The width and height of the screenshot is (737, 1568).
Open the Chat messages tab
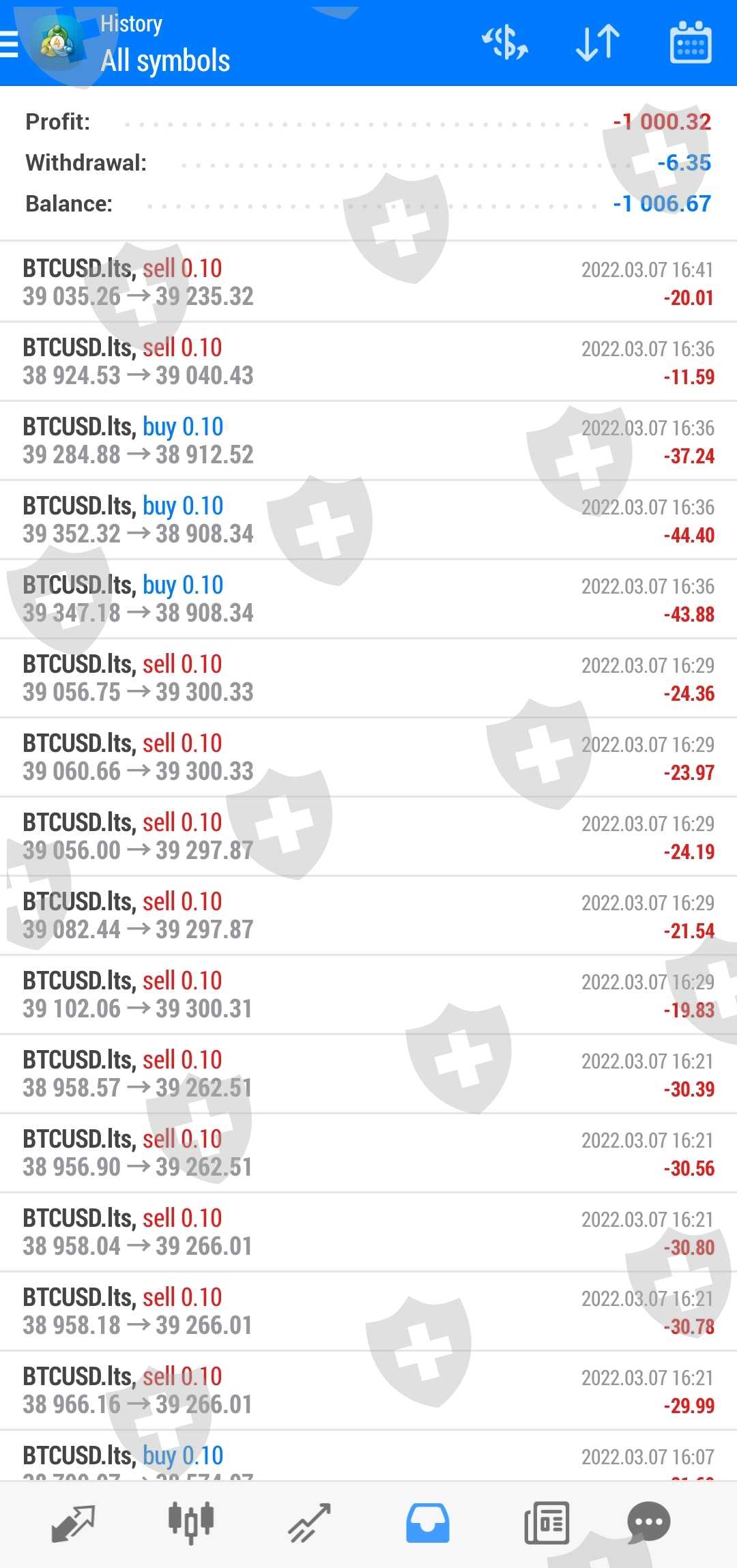tap(648, 1523)
